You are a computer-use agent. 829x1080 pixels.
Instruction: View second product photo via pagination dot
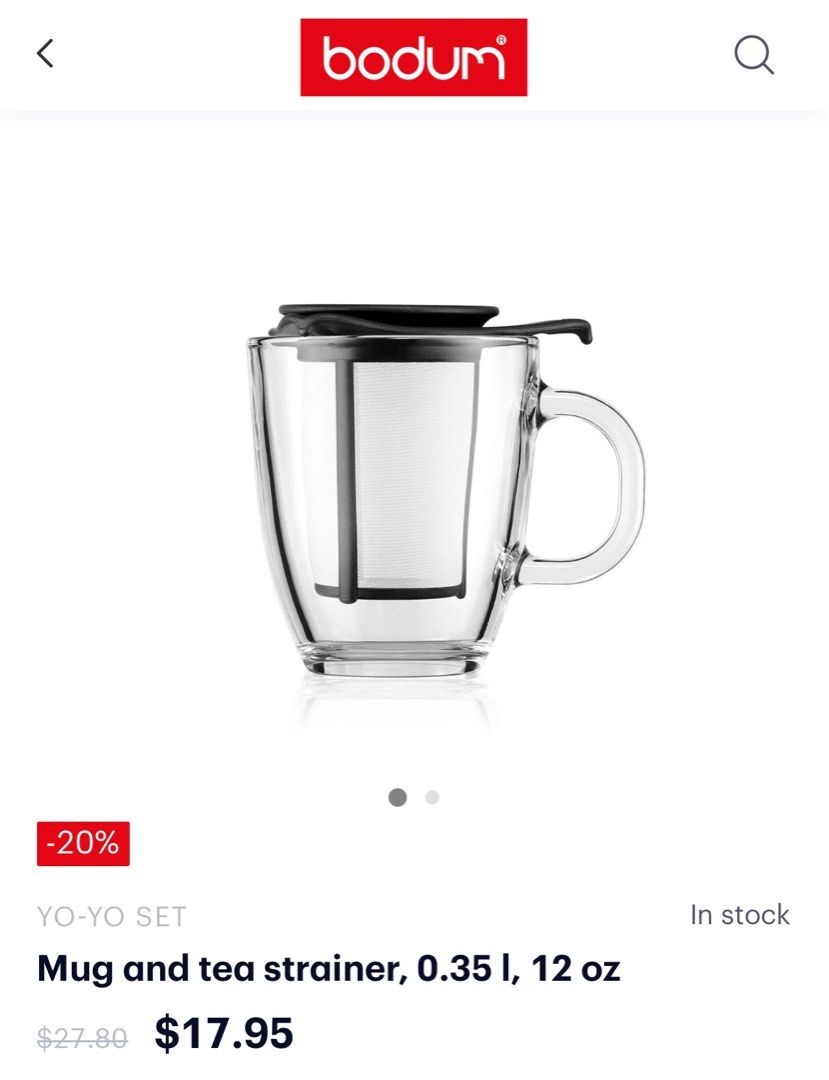[432, 797]
